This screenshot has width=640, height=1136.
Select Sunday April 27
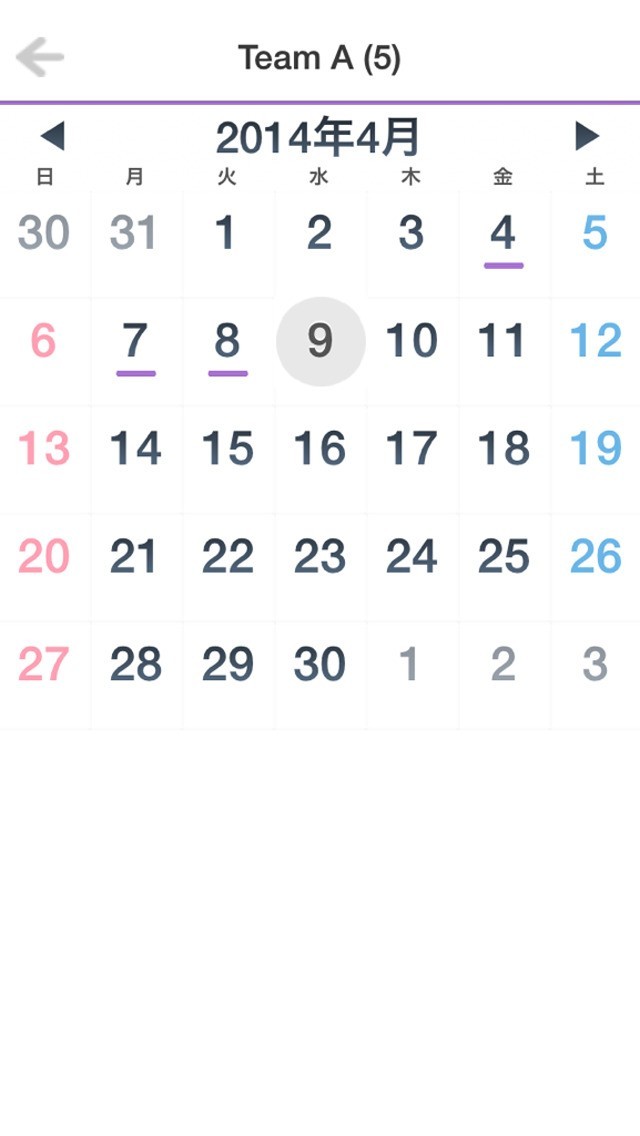click(x=44, y=674)
